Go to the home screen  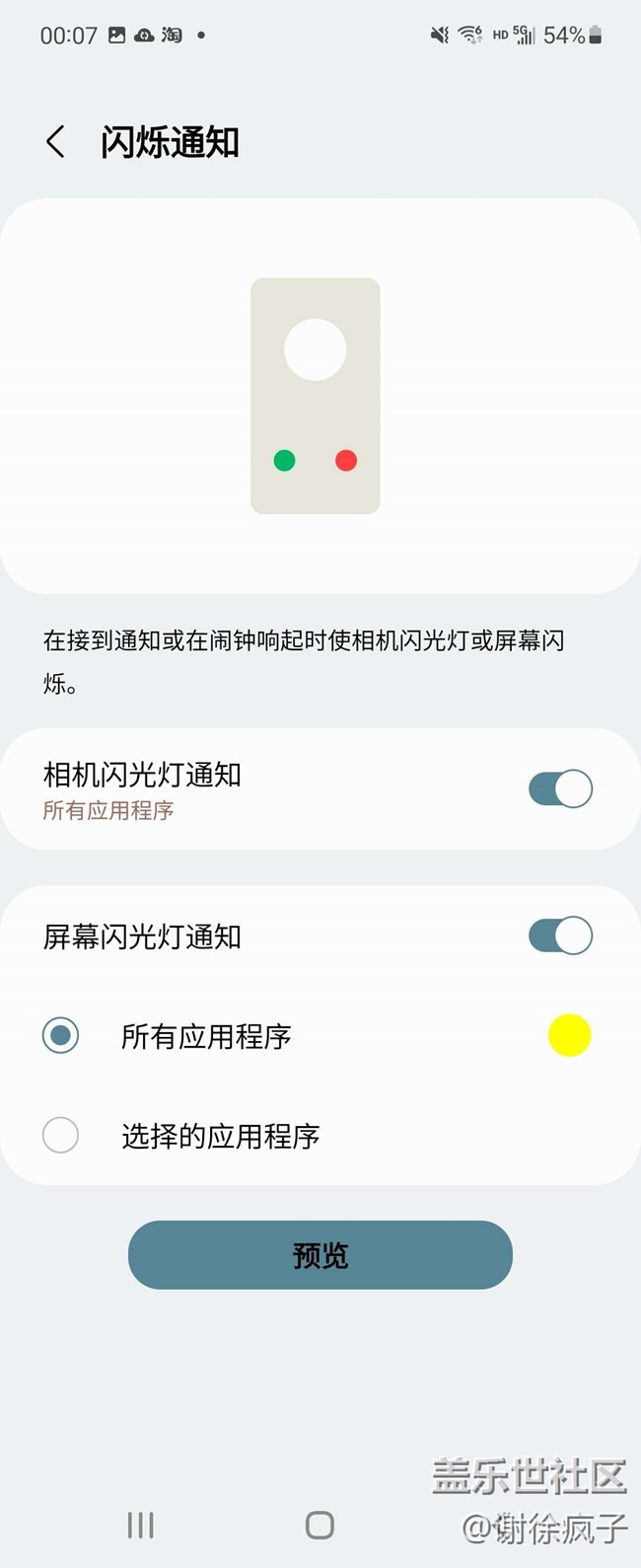[x=320, y=1526]
